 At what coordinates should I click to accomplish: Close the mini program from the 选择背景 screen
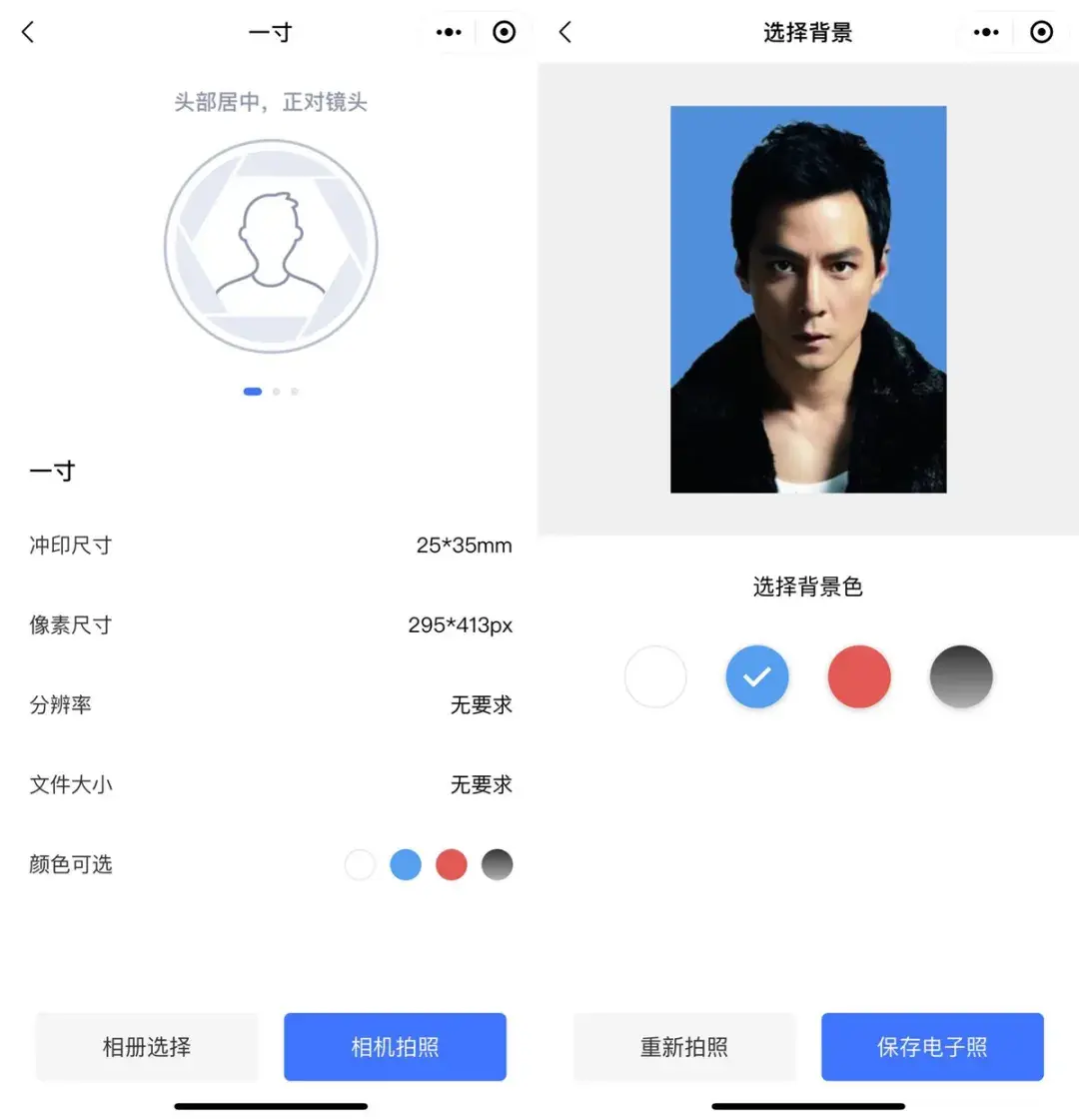[x=1041, y=32]
